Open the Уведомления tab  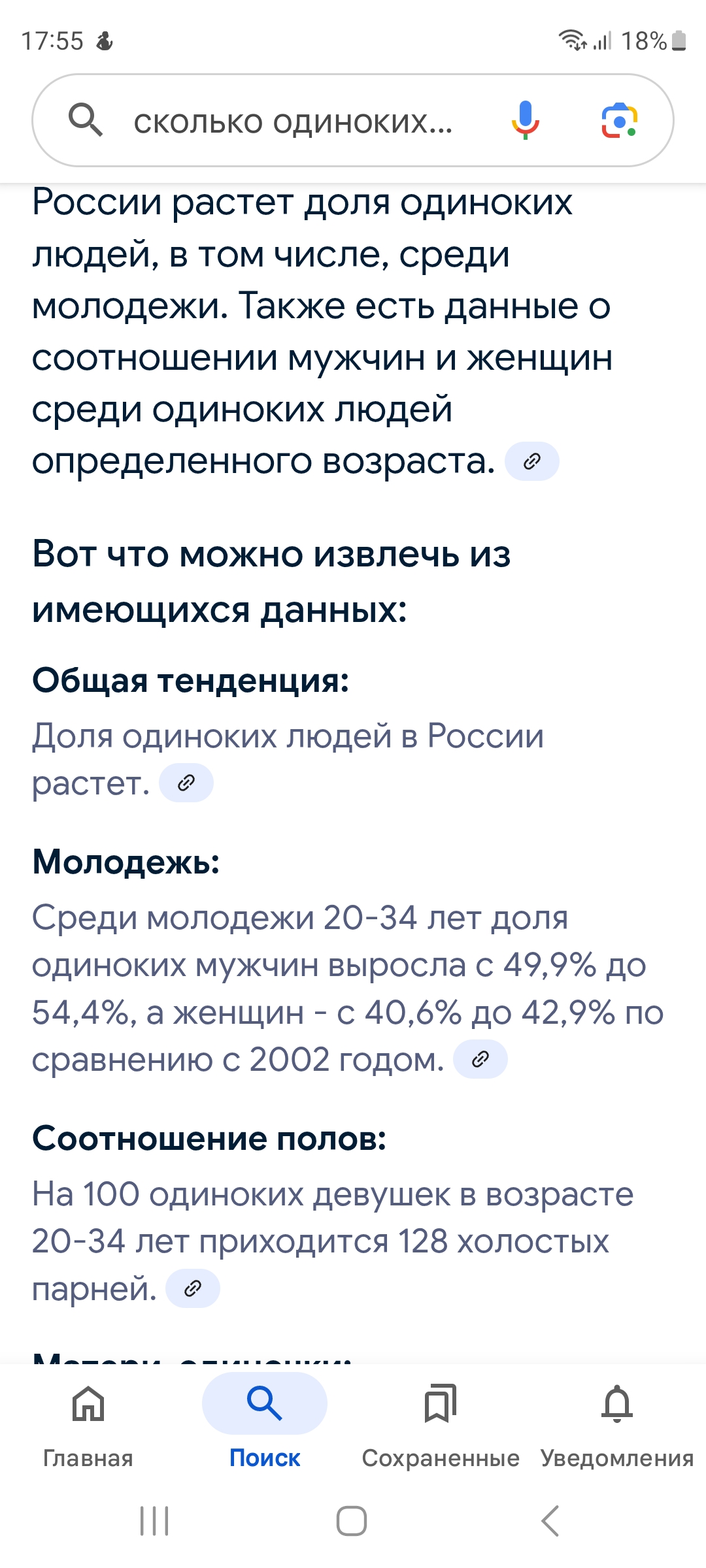pyautogui.click(x=617, y=1422)
